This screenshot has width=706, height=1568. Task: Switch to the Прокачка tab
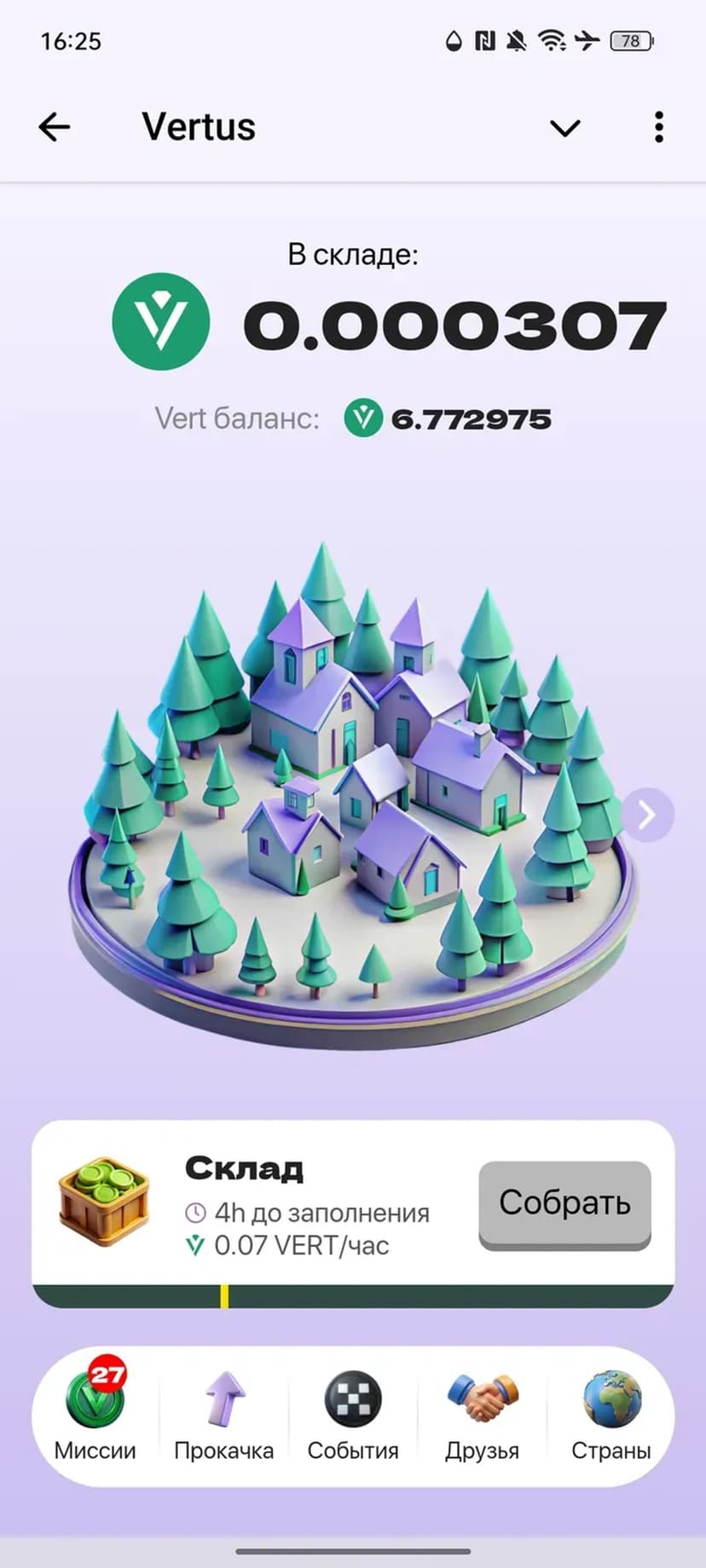point(223,1415)
